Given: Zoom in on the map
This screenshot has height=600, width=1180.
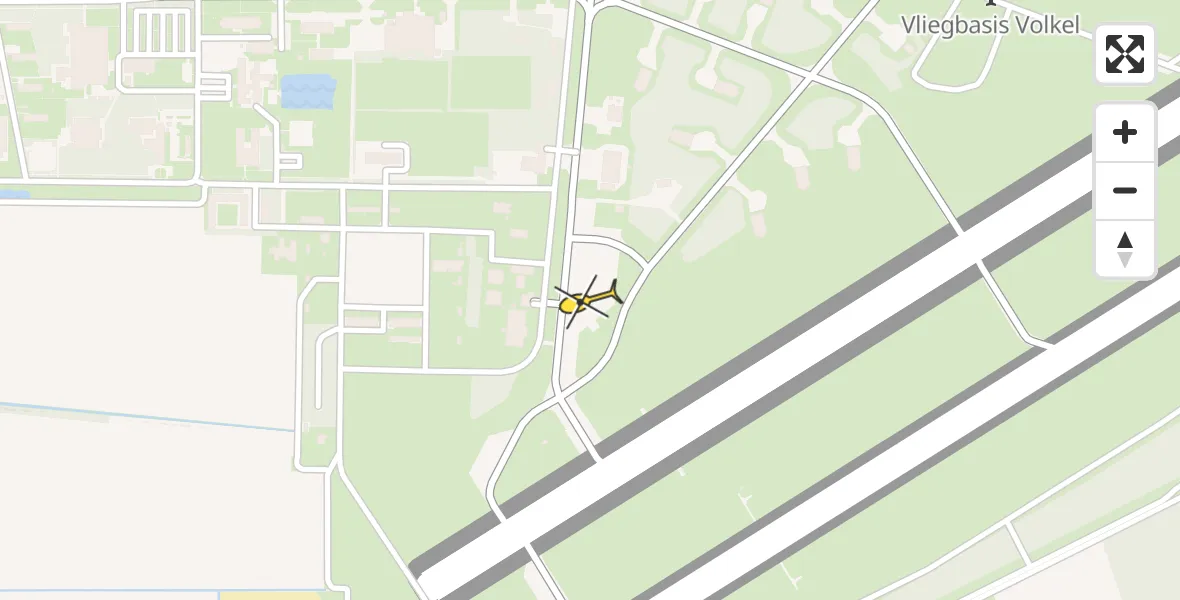Looking at the screenshot, I should tap(1125, 132).
